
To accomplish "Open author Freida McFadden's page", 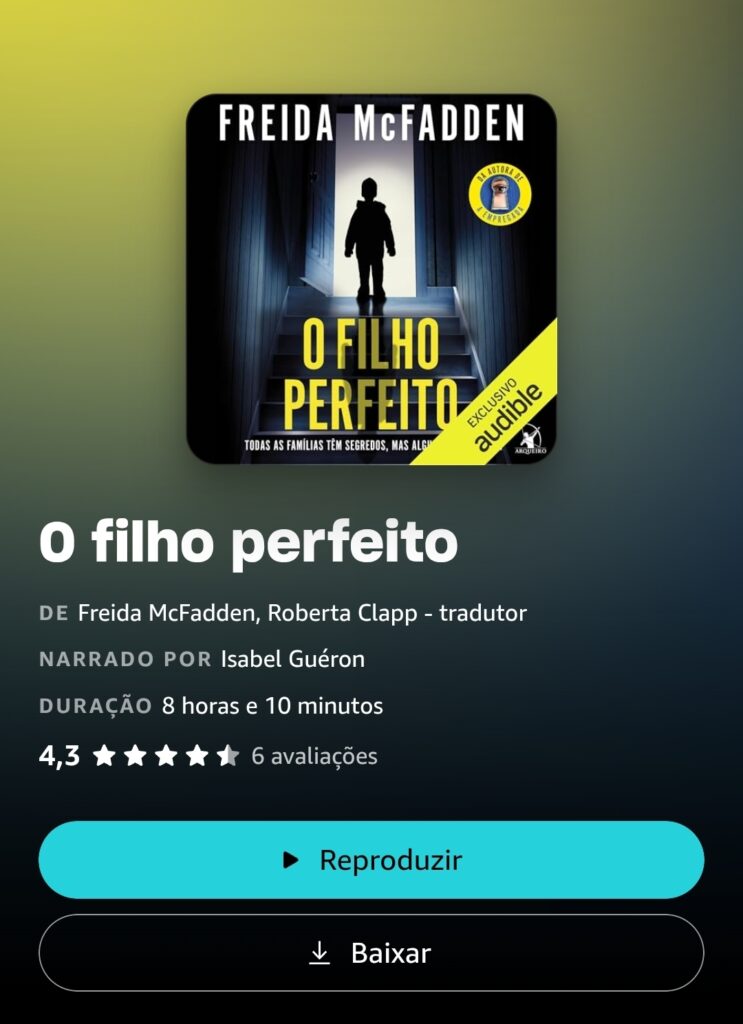I will [x=167, y=613].
